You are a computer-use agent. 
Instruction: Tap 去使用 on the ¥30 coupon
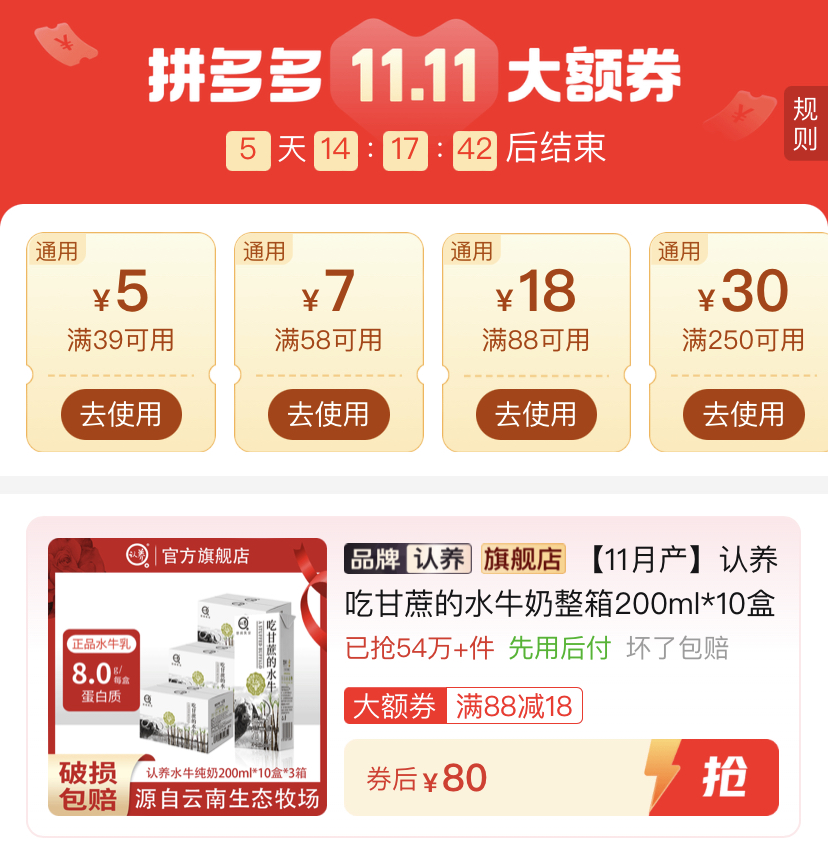[x=743, y=414]
